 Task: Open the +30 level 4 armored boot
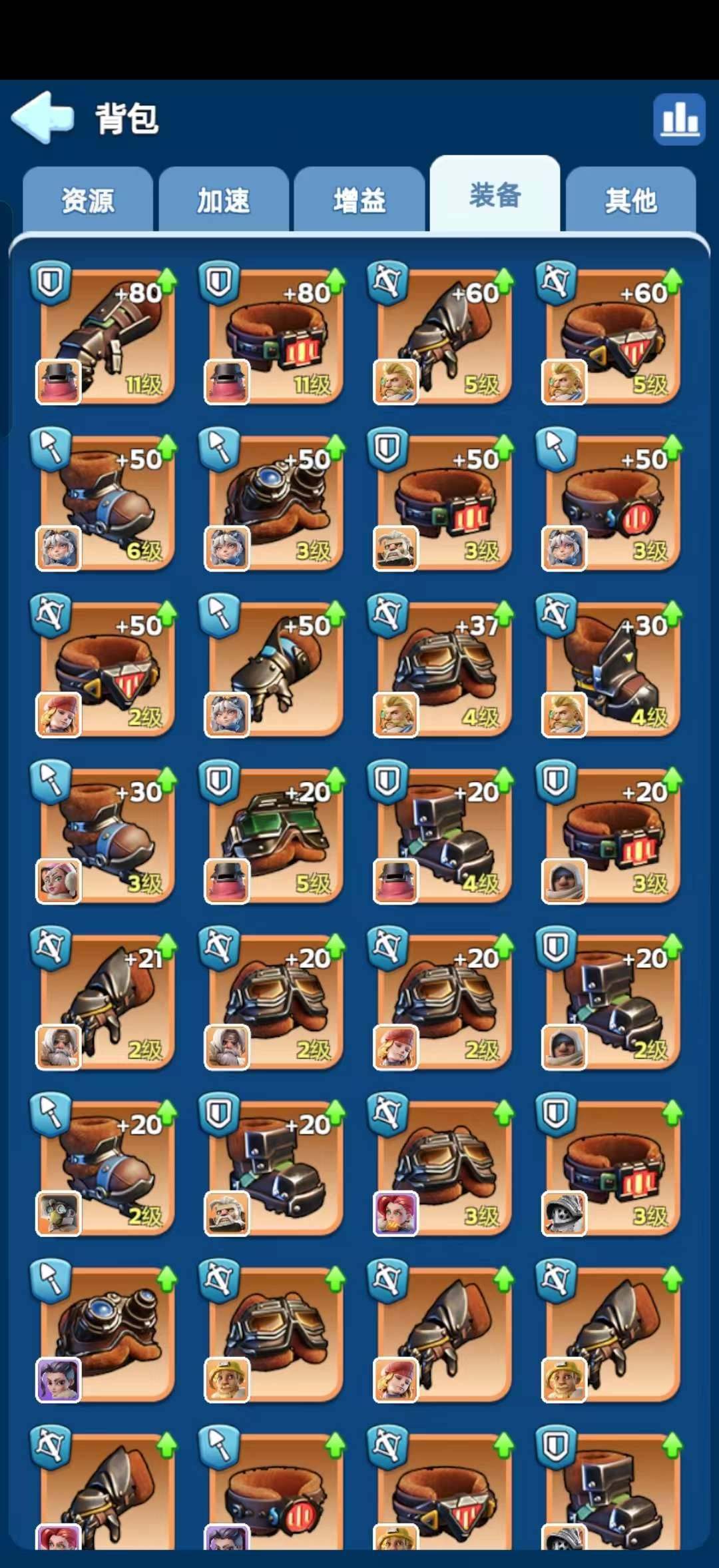click(610, 668)
